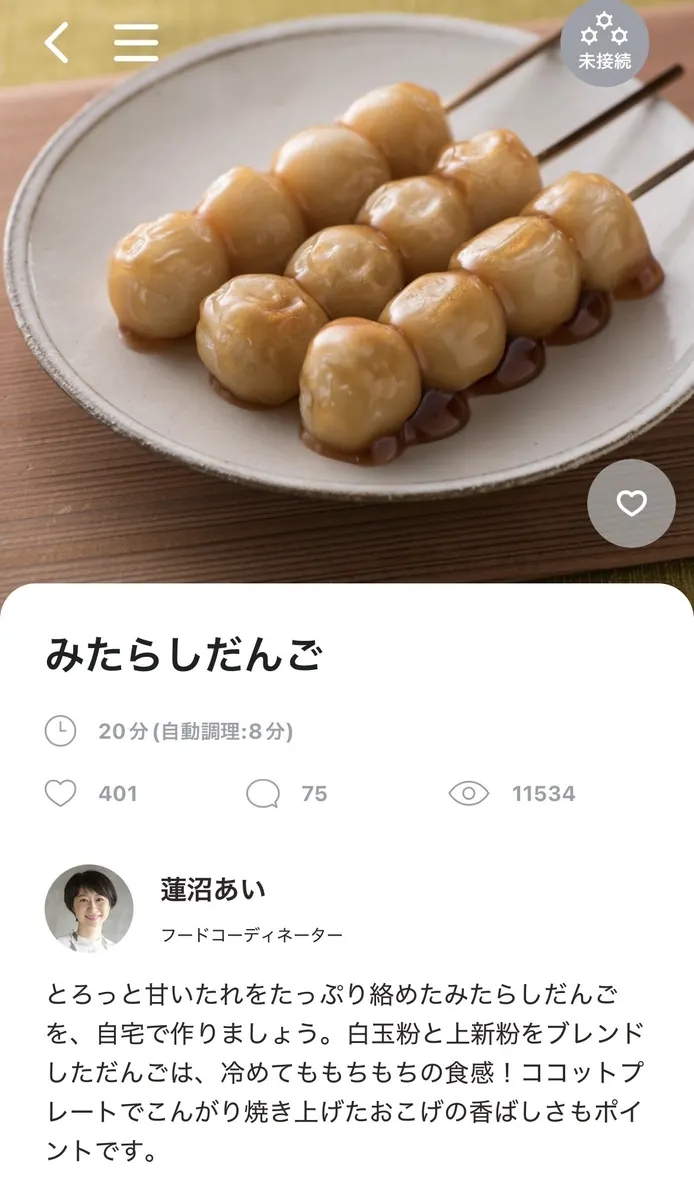Image resolution: width=694 pixels, height=1200 pixels.
Task: Tap the 未接続 connection status button
Action: coord(604,43)
